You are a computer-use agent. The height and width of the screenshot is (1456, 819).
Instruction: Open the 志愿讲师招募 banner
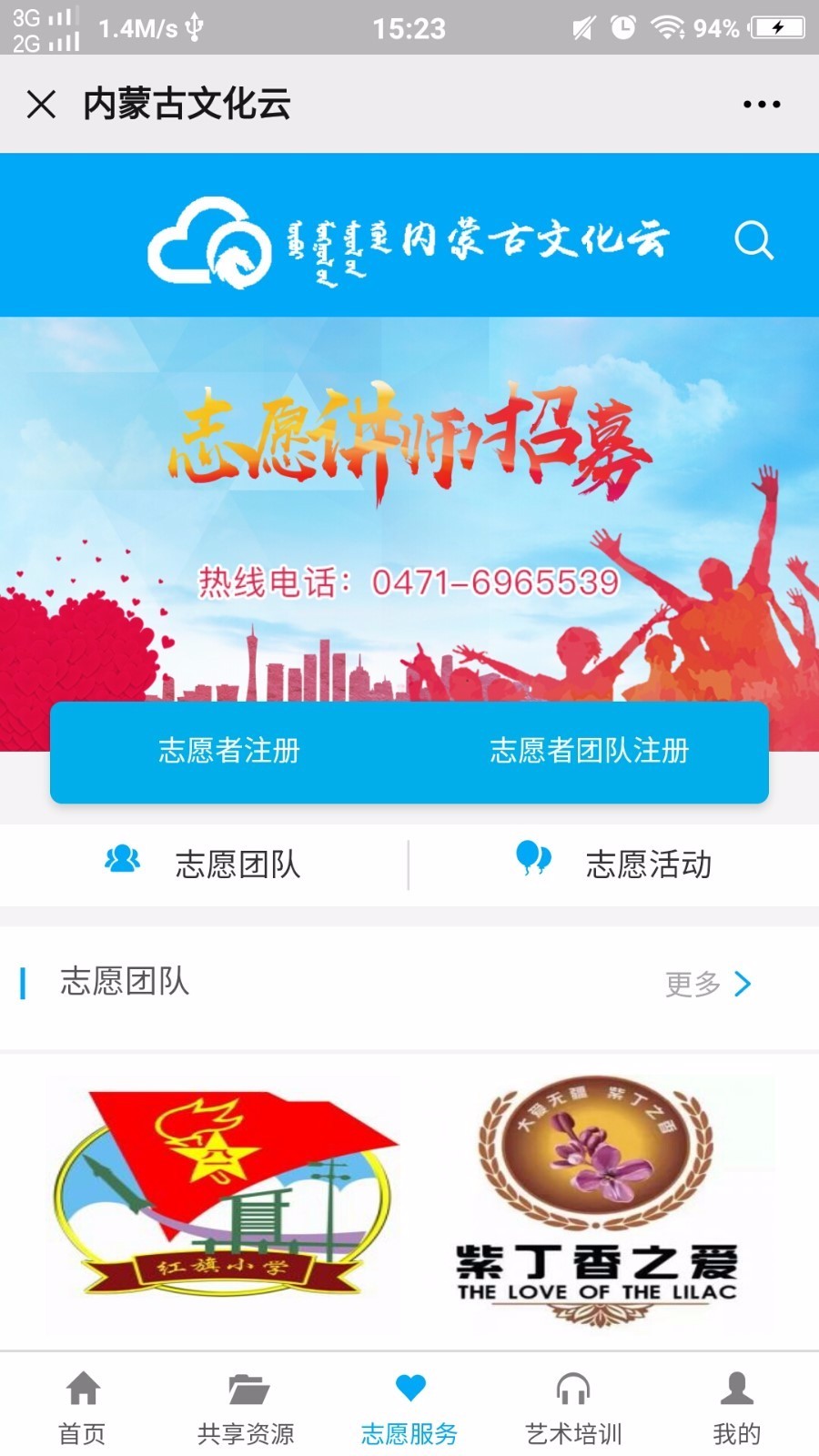coord(409,510)
